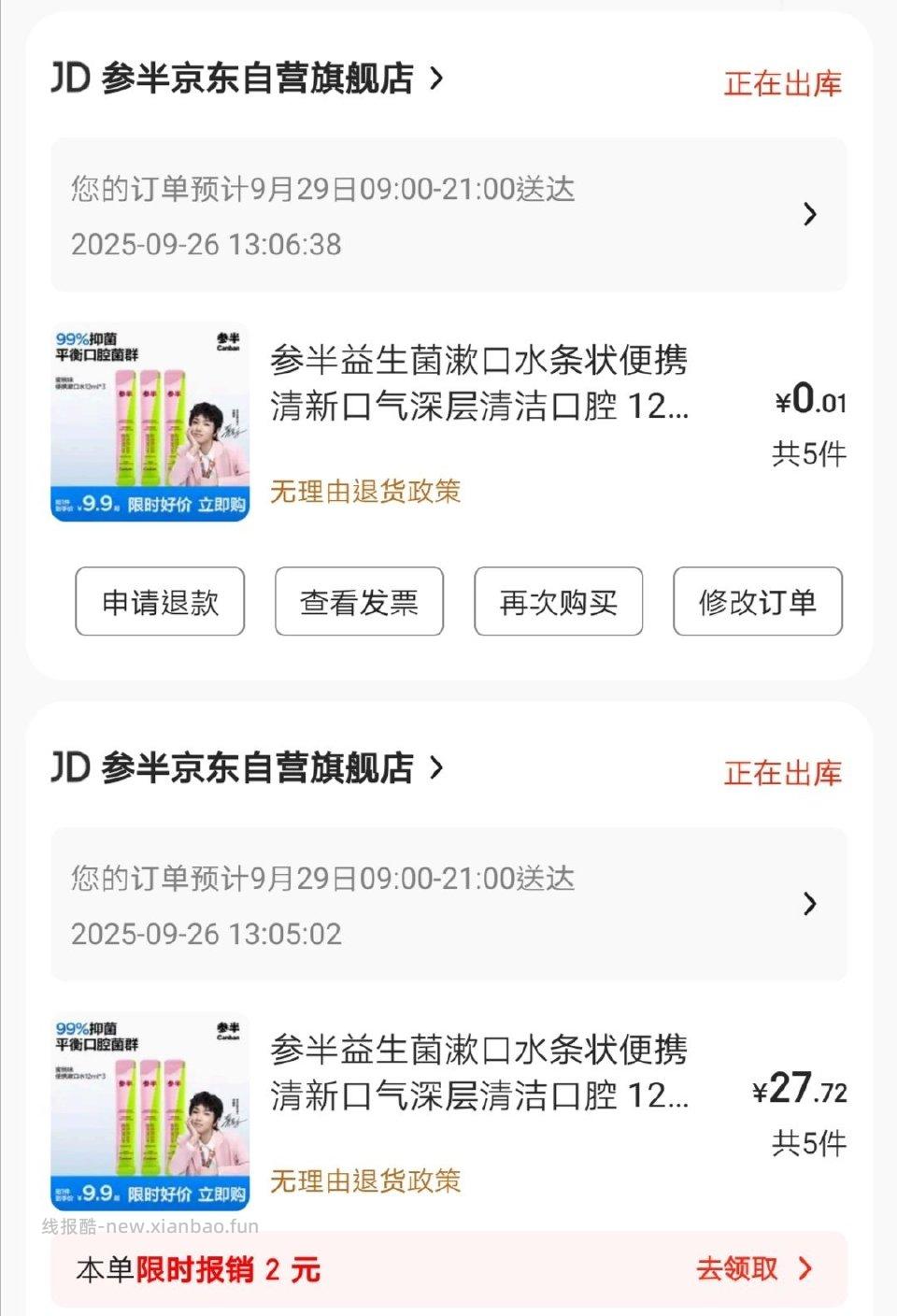Click the JD logo beside the first store name
The image size is (897, 1316).
69,79
